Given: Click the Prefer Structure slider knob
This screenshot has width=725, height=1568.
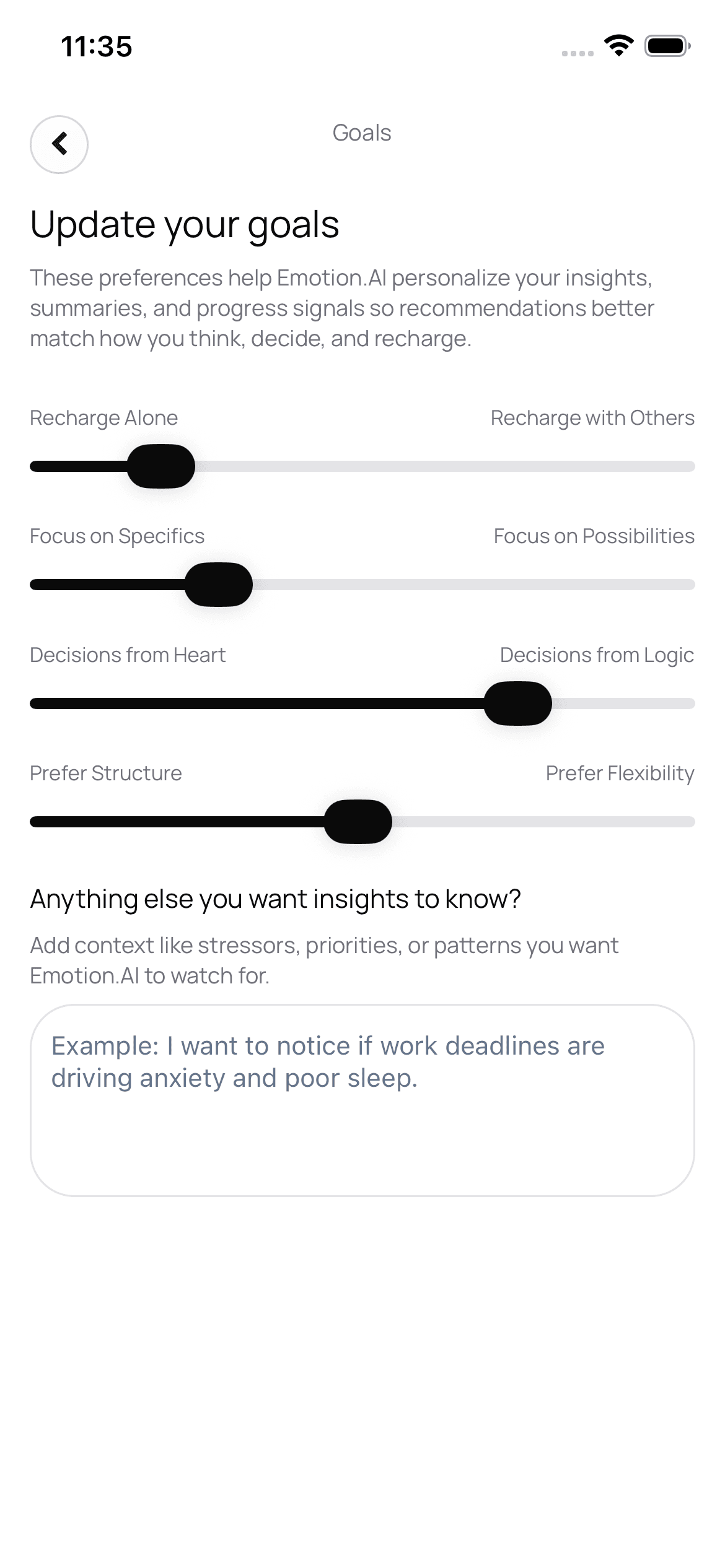Looking at the screenshot, I should [358, 822].
